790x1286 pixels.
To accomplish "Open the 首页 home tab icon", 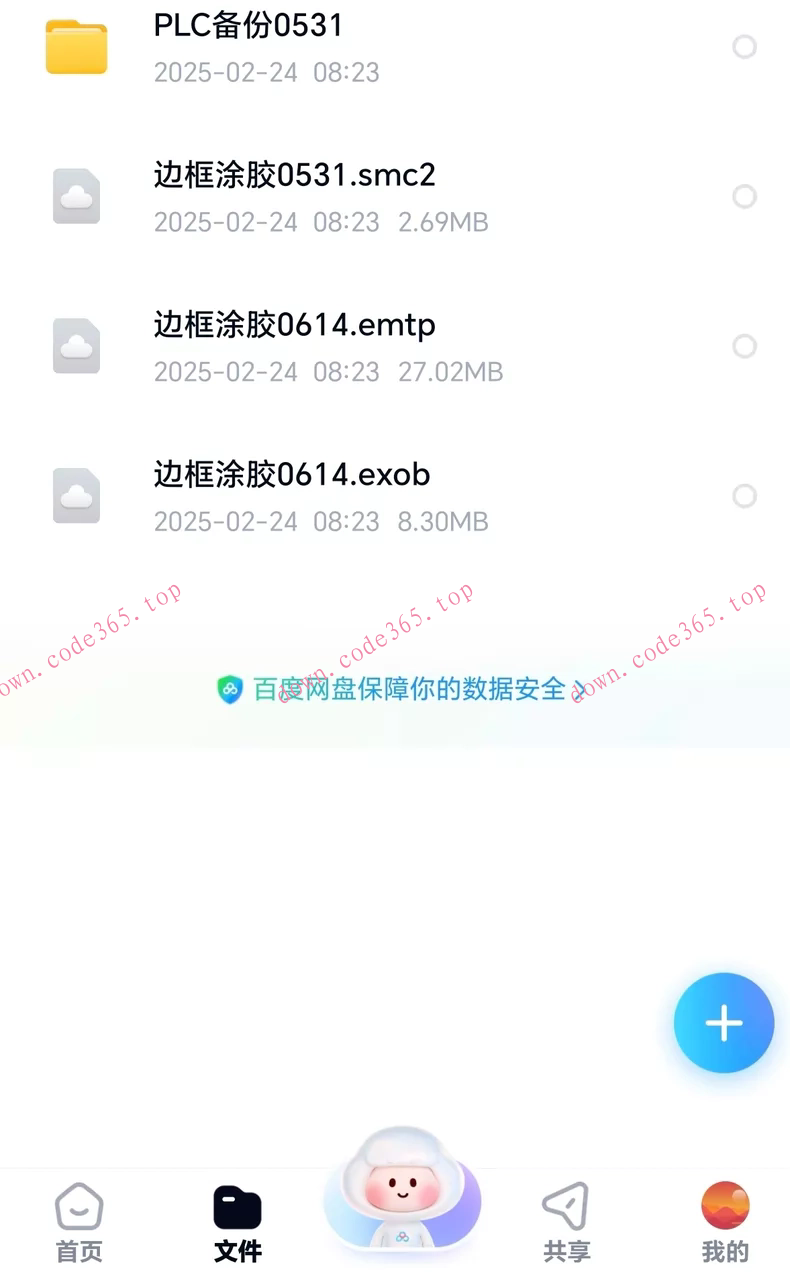I will pyautogui.click(x=78, y=1207).
